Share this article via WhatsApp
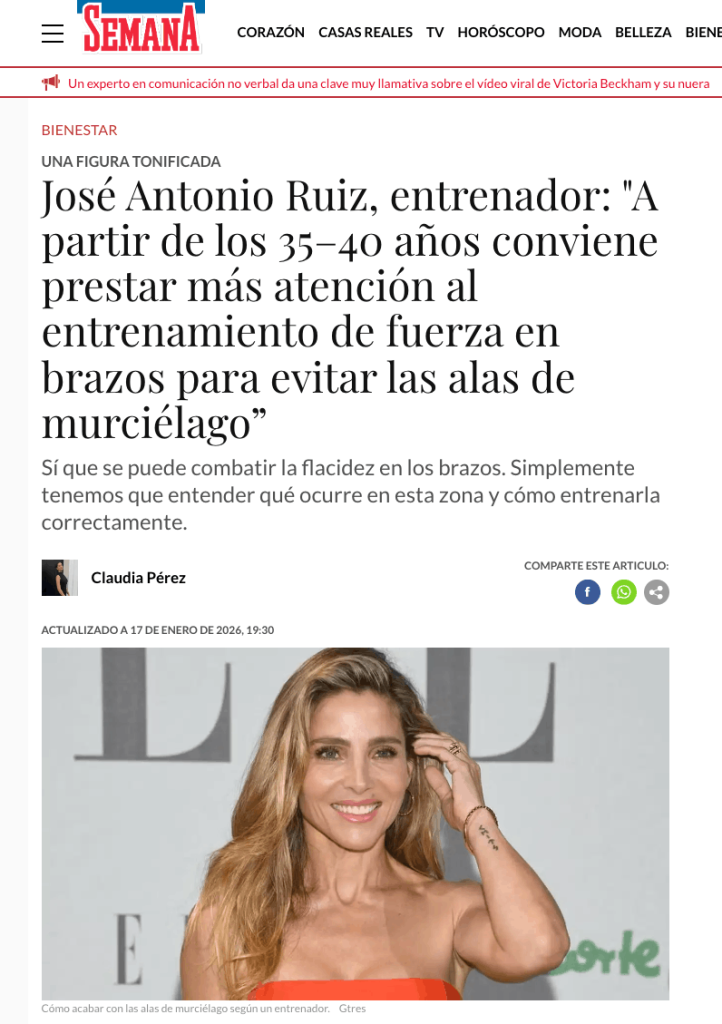This screenshot has height=1024, width=722. click(x=624, y=592)
